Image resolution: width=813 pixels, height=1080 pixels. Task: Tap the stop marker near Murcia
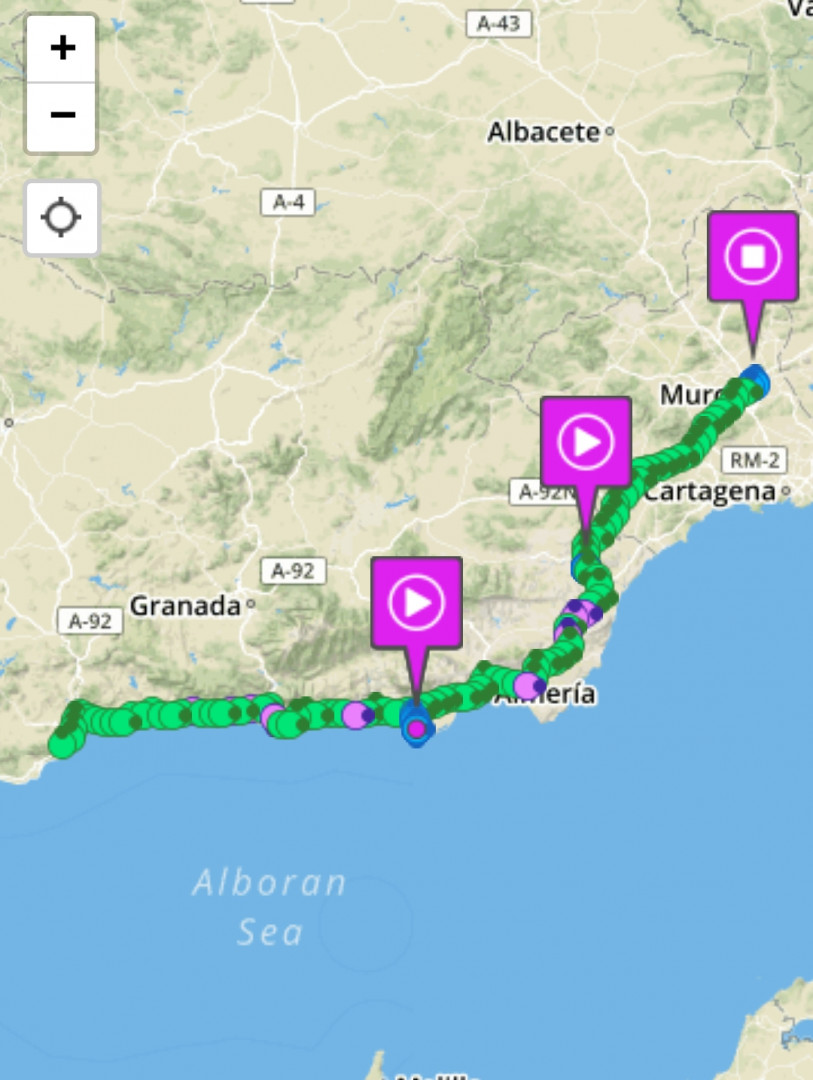pyautogui.click(x=752, y=257)
